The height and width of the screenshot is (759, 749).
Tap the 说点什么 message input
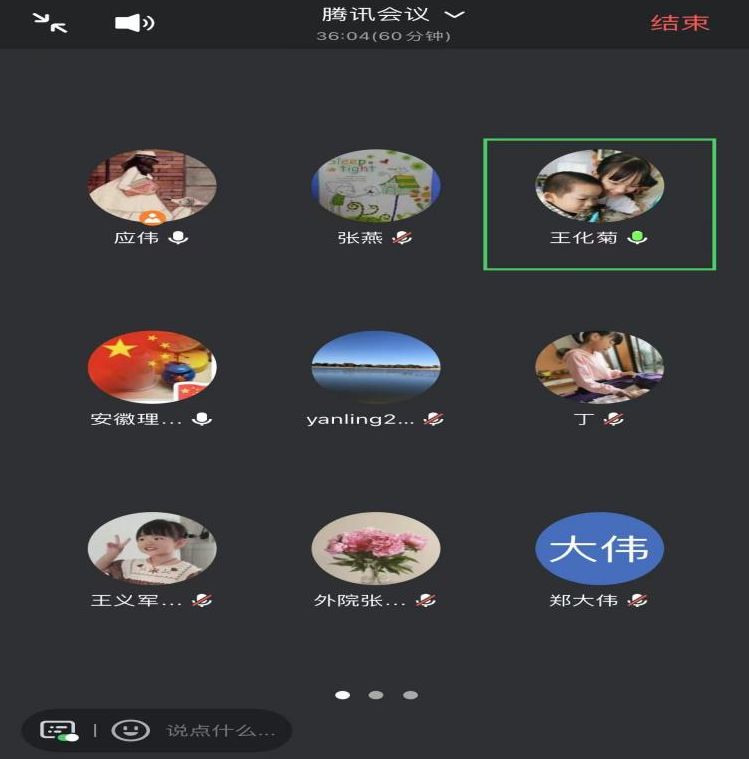tap(220, 731)
